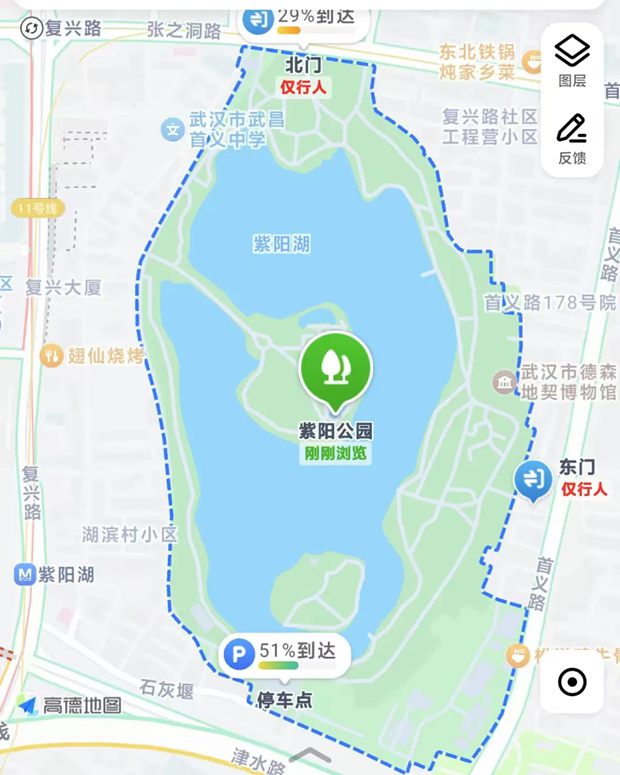Select the 紫阳公园 park marker

pos(336,371)
